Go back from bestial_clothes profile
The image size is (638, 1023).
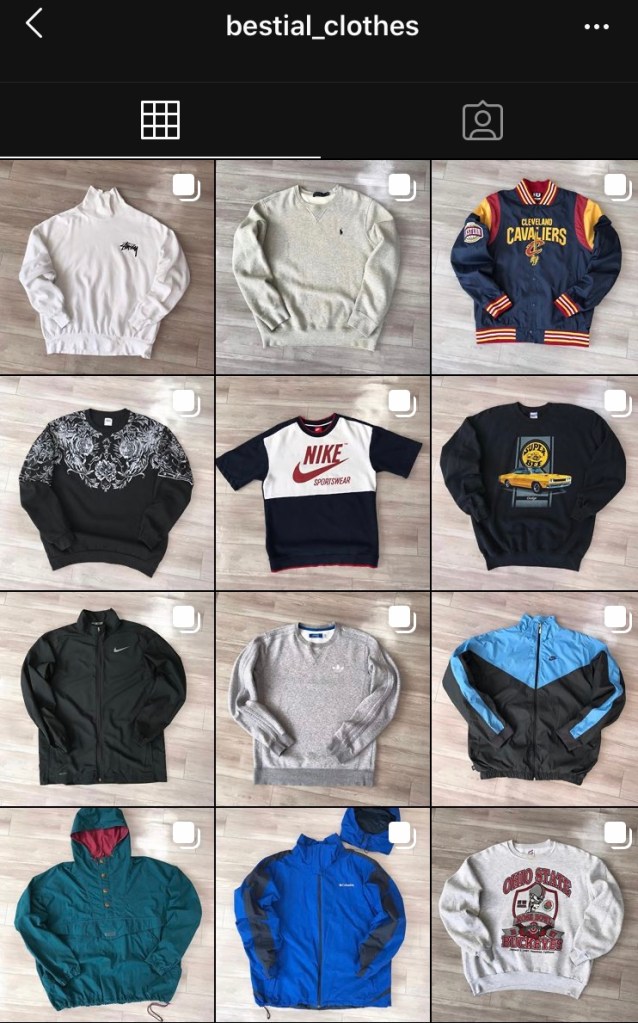click(35, 24)
